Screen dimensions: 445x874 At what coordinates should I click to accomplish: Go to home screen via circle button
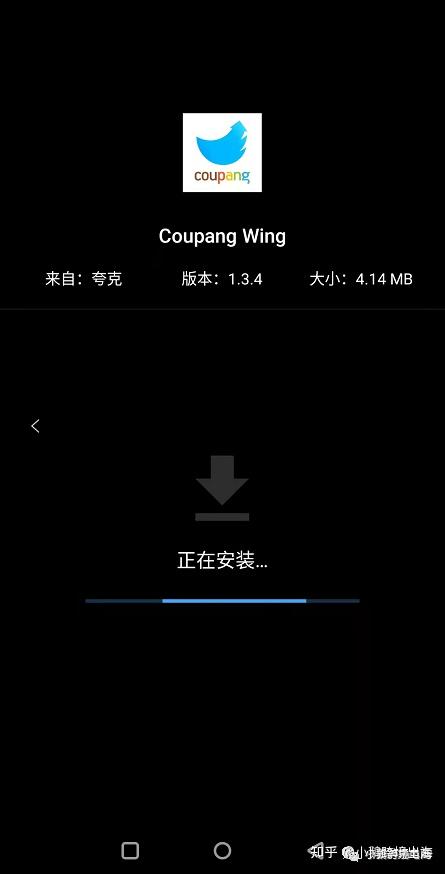[222, 851]
